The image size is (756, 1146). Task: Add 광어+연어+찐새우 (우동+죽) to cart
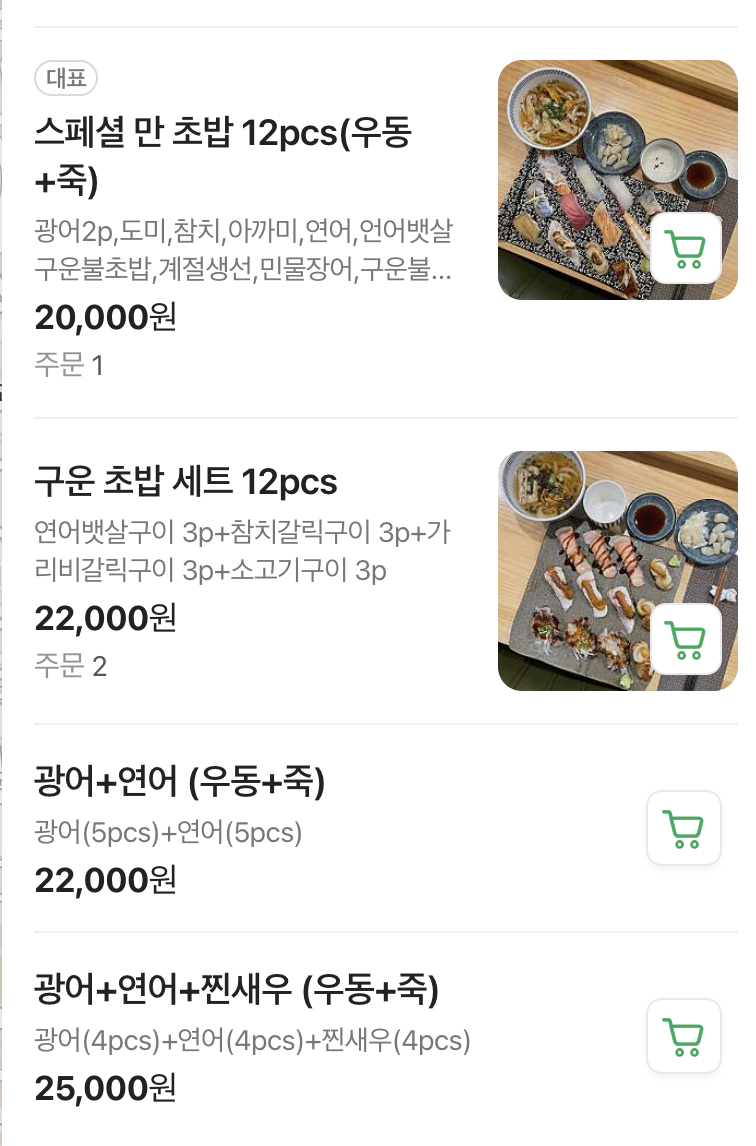point(684,1036)
